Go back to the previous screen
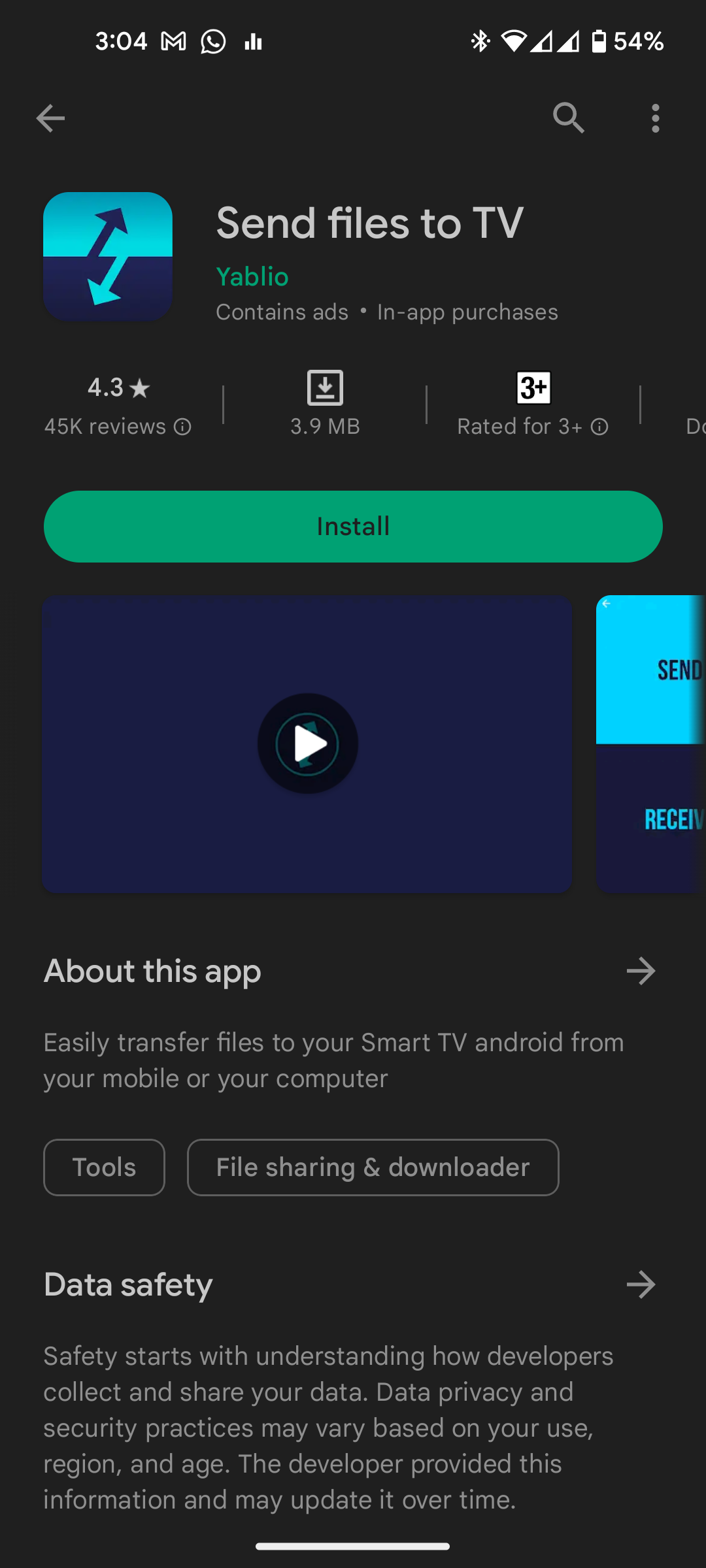 click(50, 118)
